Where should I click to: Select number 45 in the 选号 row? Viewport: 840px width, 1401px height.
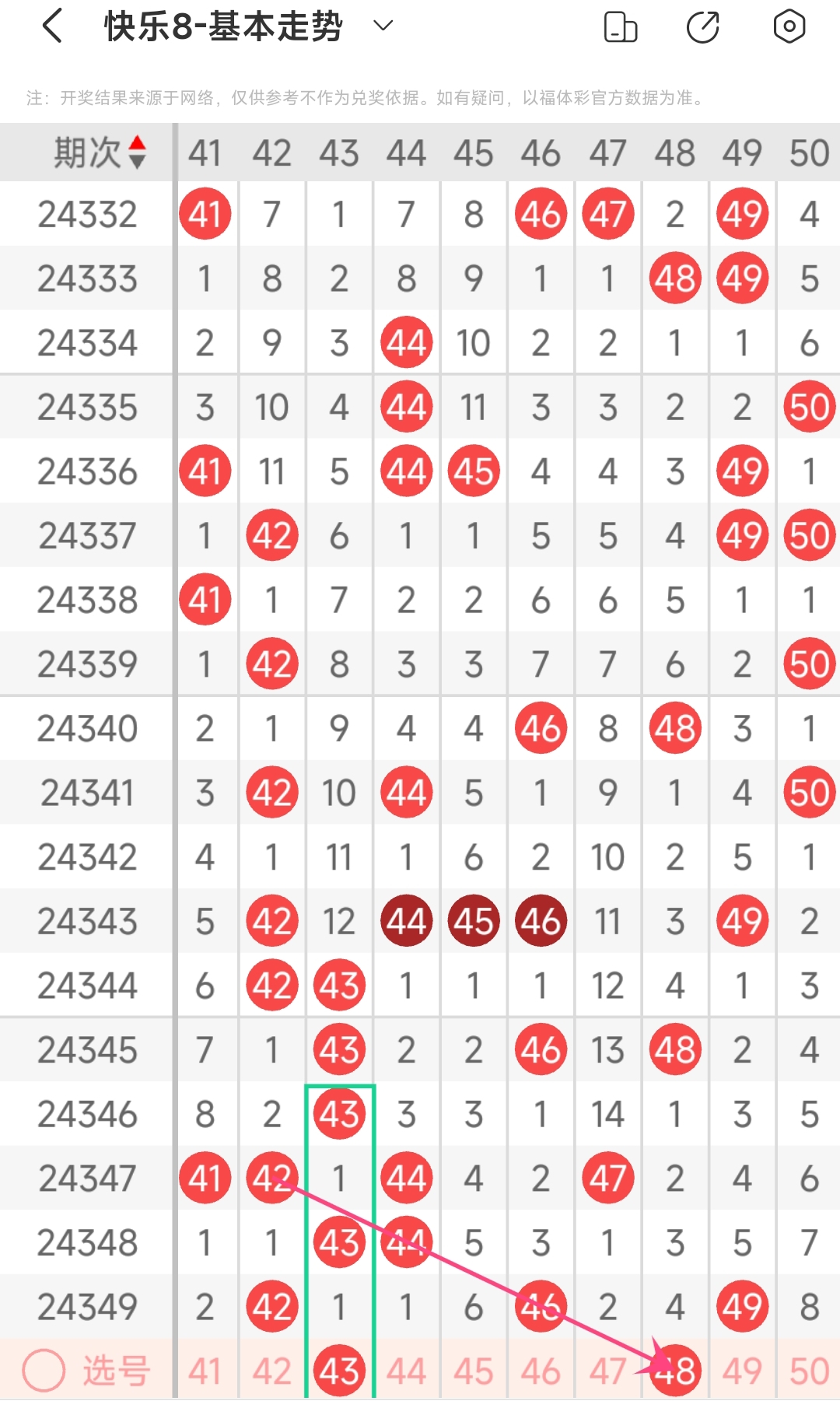tap(473, 1371)
